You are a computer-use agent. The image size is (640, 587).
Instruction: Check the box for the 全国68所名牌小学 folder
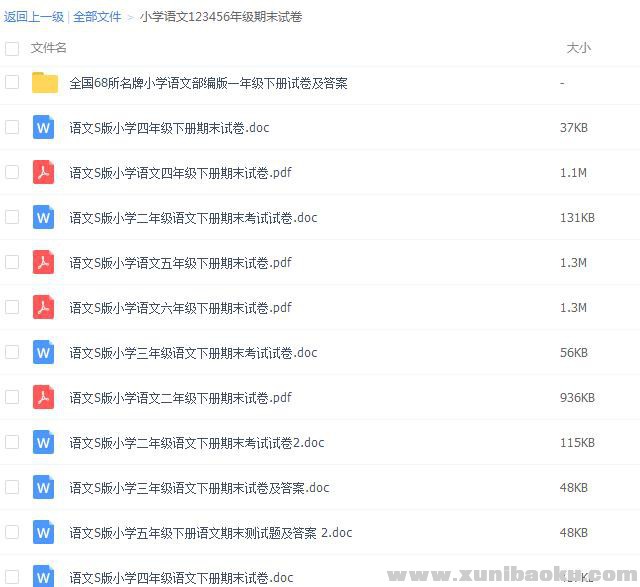[12, 82]
